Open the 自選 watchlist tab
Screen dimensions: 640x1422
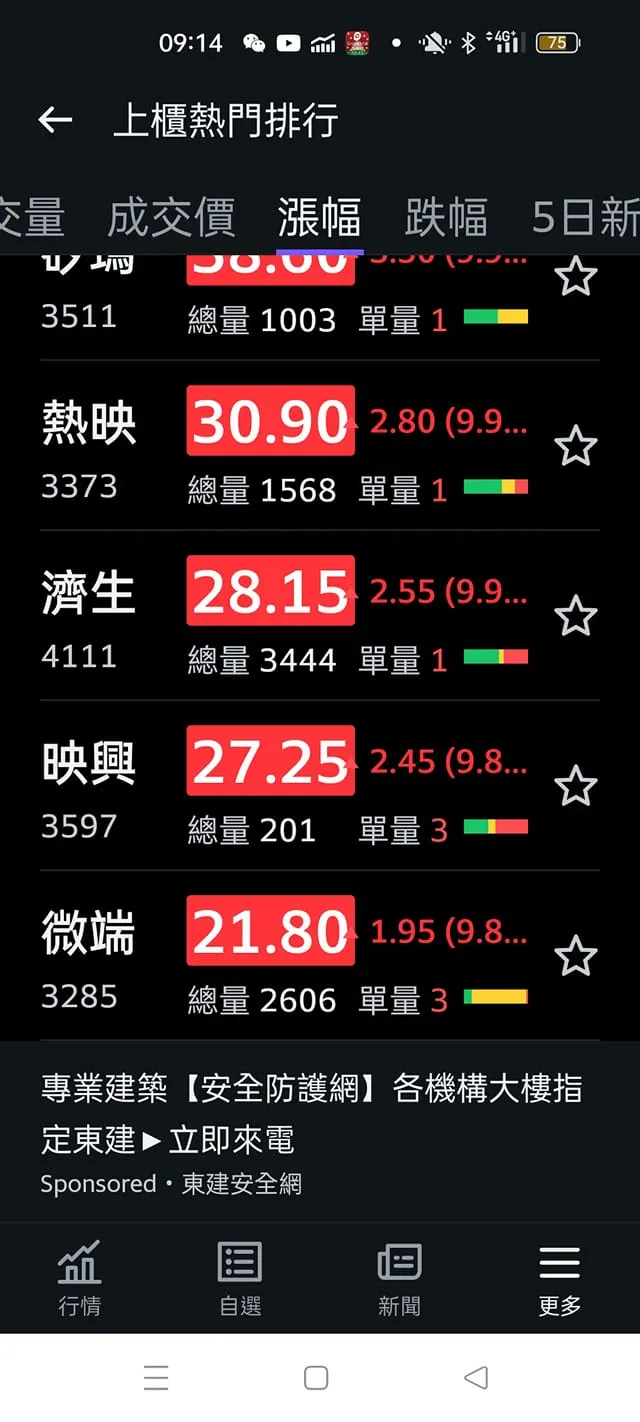pyautogui.click(x=240, y=1278)
